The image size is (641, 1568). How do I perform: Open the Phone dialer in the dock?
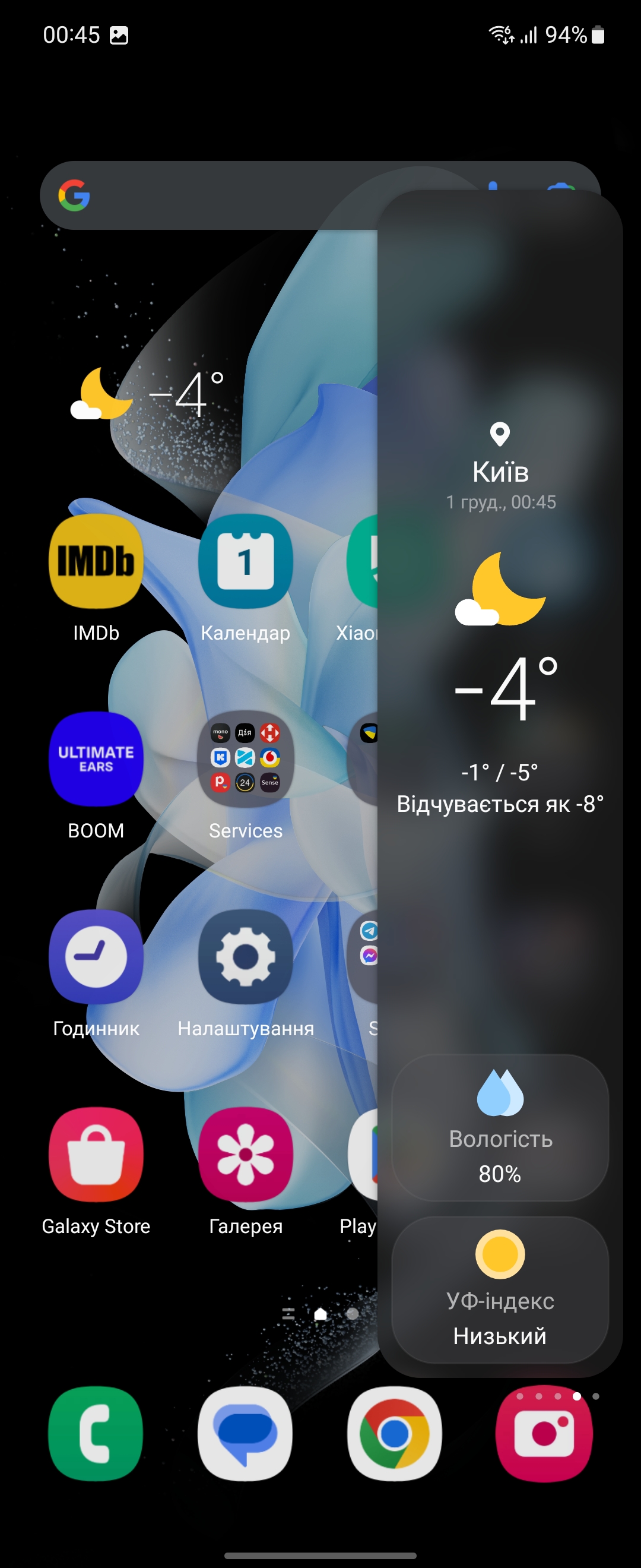click(x=96, y=1434)
